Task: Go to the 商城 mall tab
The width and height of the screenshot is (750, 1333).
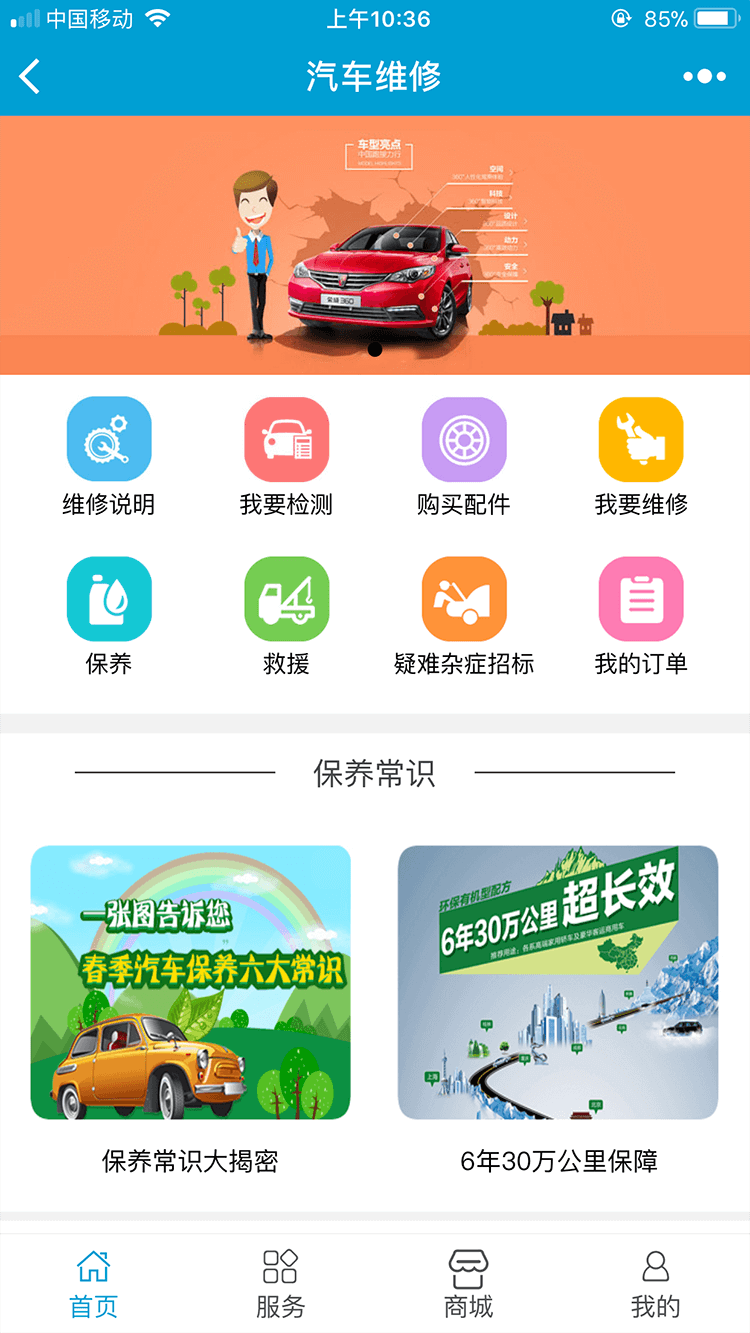Action: pyautogui.click(x=468, y=1283)
